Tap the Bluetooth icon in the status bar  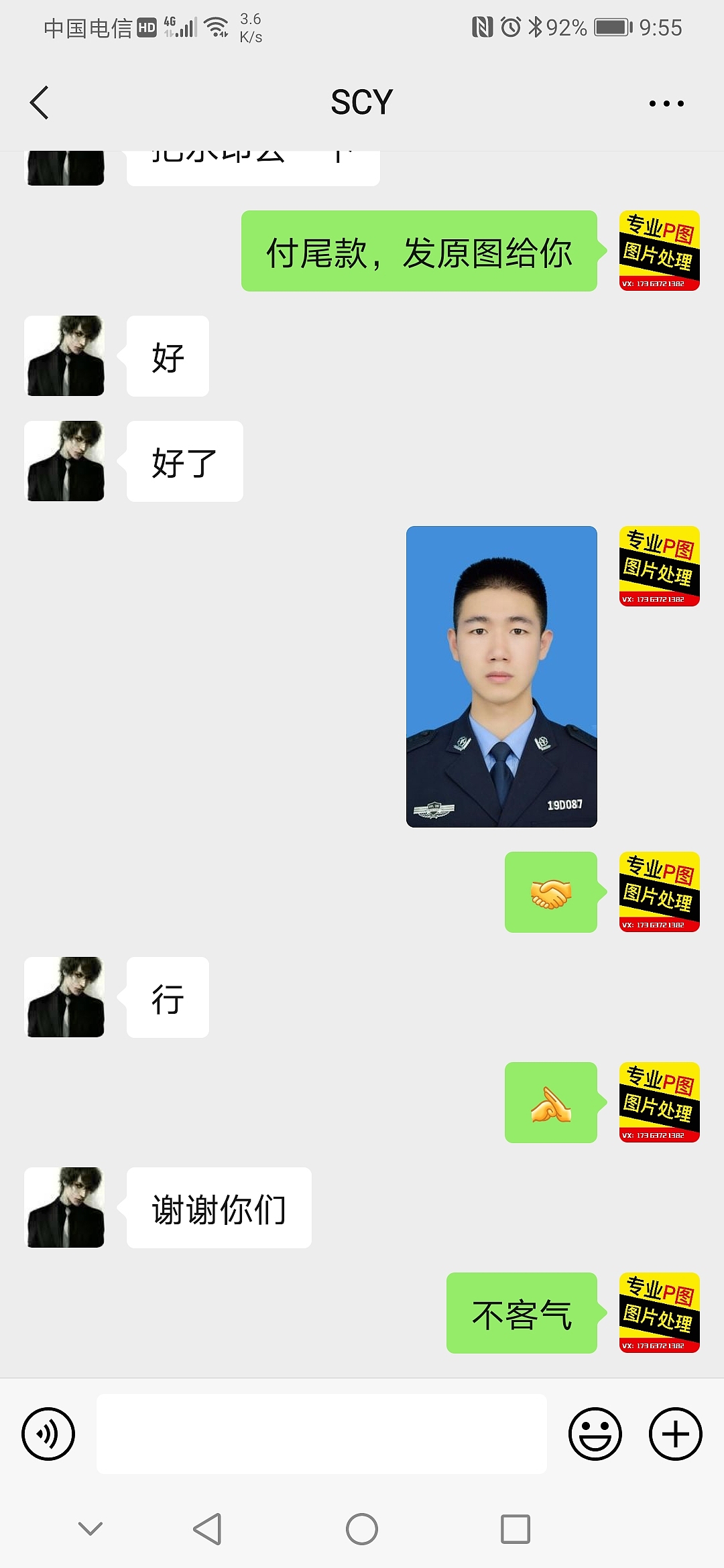(x=536, y=27)
